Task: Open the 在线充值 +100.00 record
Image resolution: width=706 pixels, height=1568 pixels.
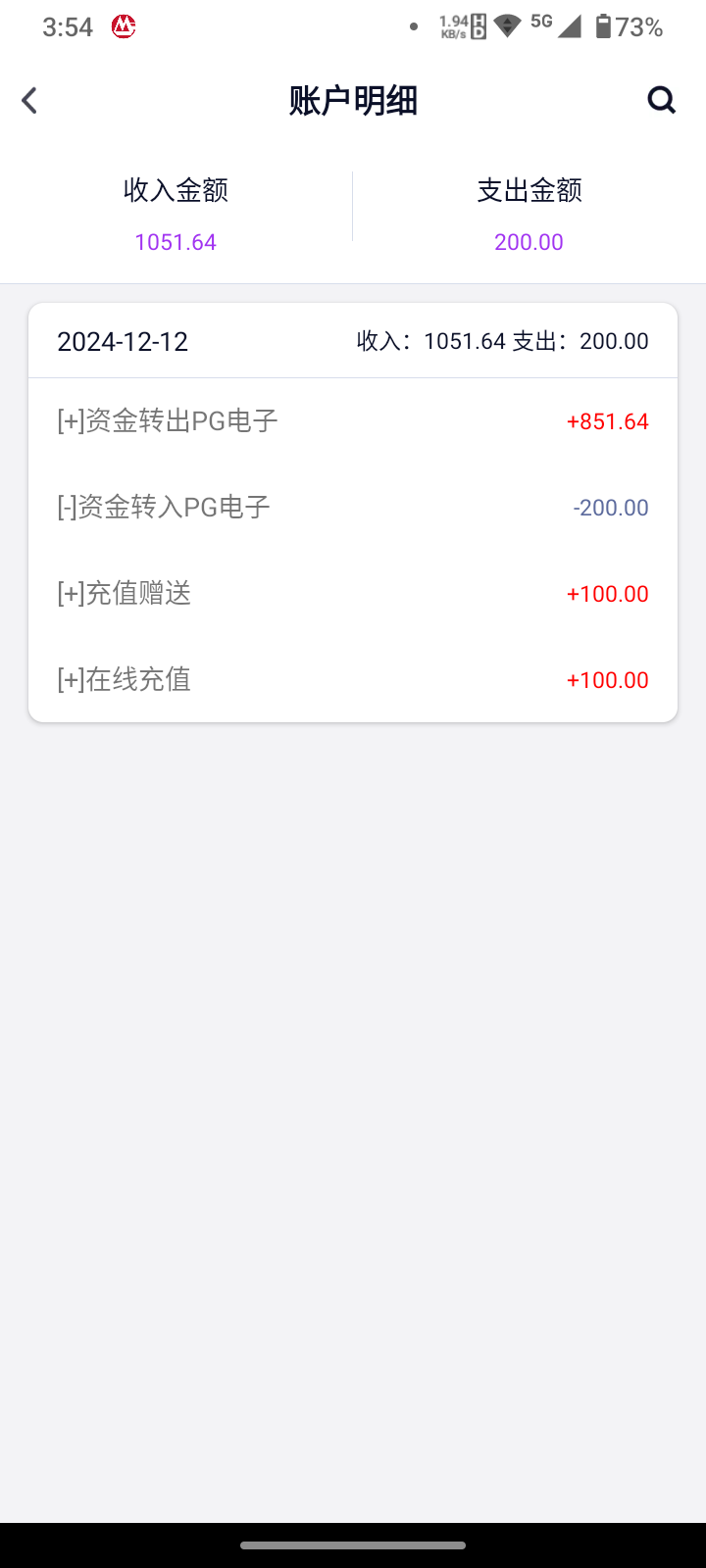Action: 353,680
